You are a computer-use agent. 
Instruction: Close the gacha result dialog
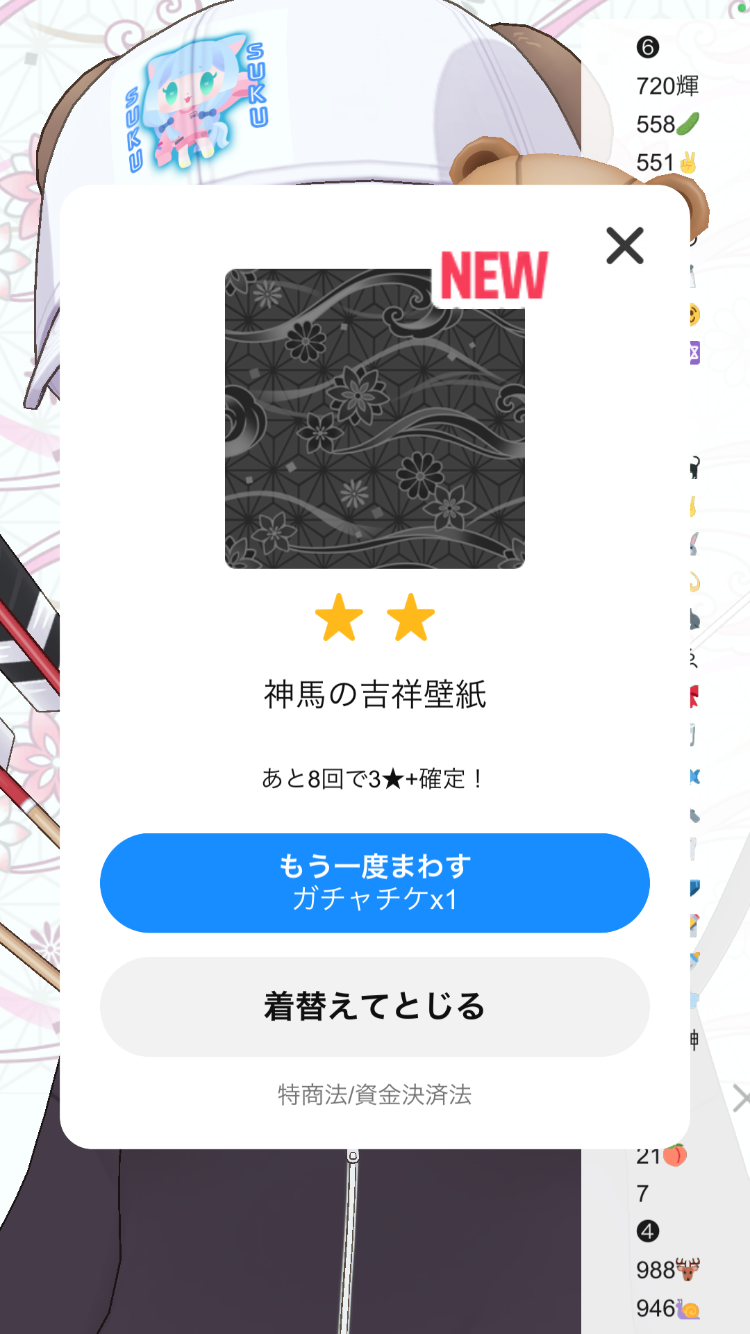(x=625, y=245)
